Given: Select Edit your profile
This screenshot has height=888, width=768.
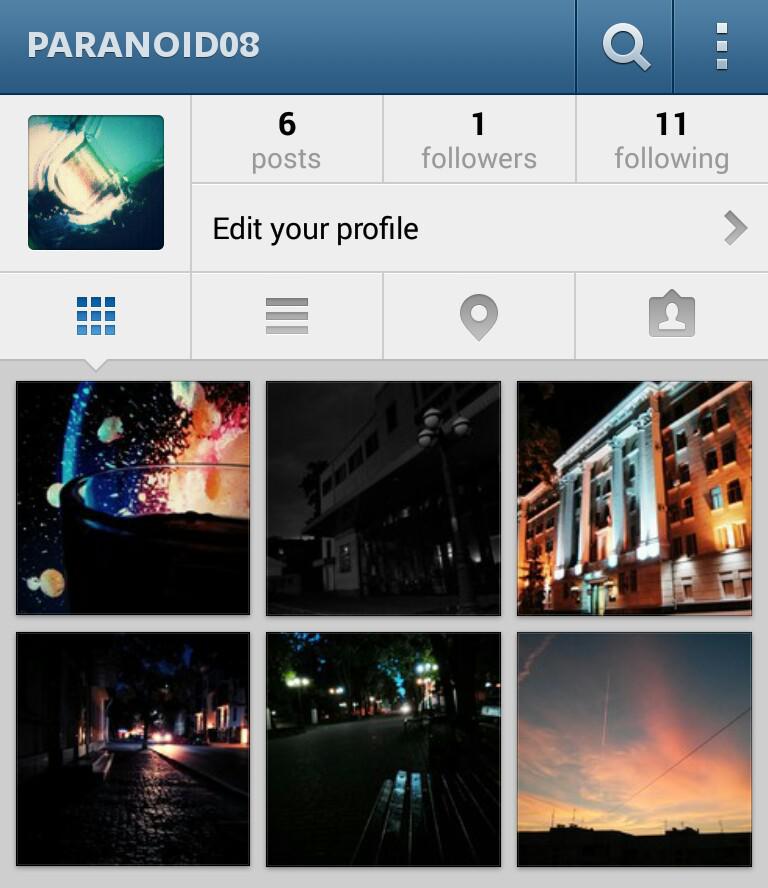Looking at the screenshot, I should [479, 228].
